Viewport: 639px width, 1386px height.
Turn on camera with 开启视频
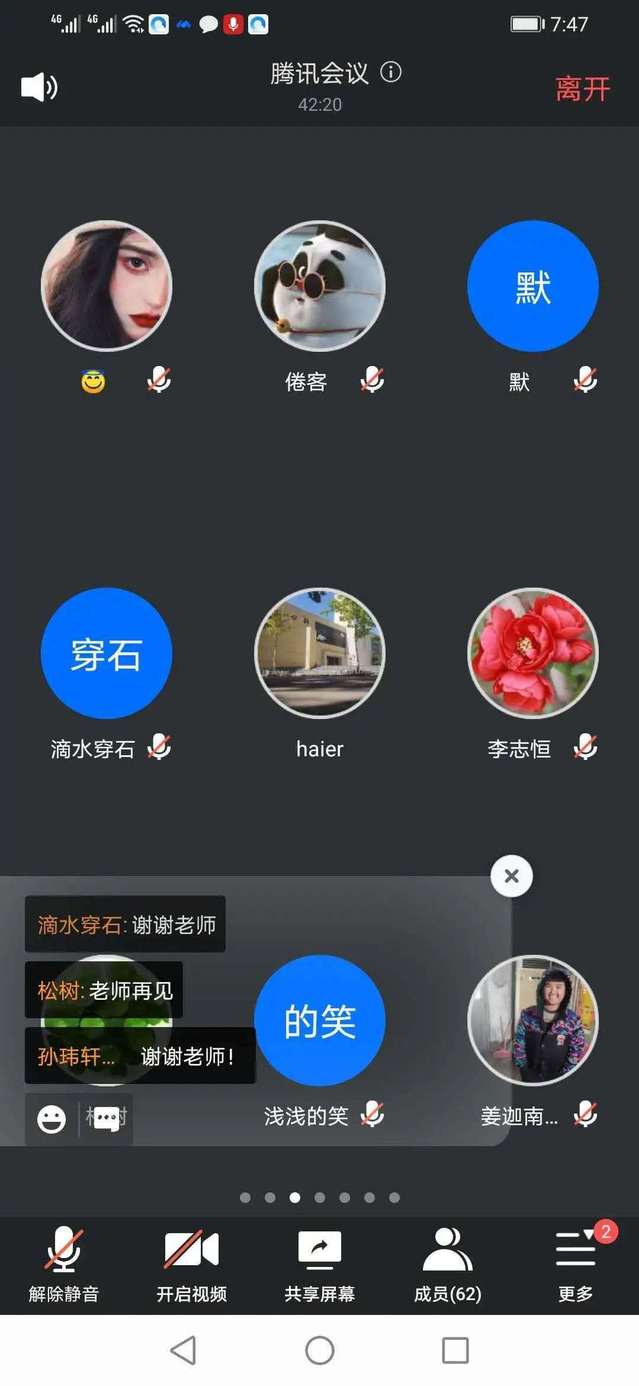(x=192, y=1264)
